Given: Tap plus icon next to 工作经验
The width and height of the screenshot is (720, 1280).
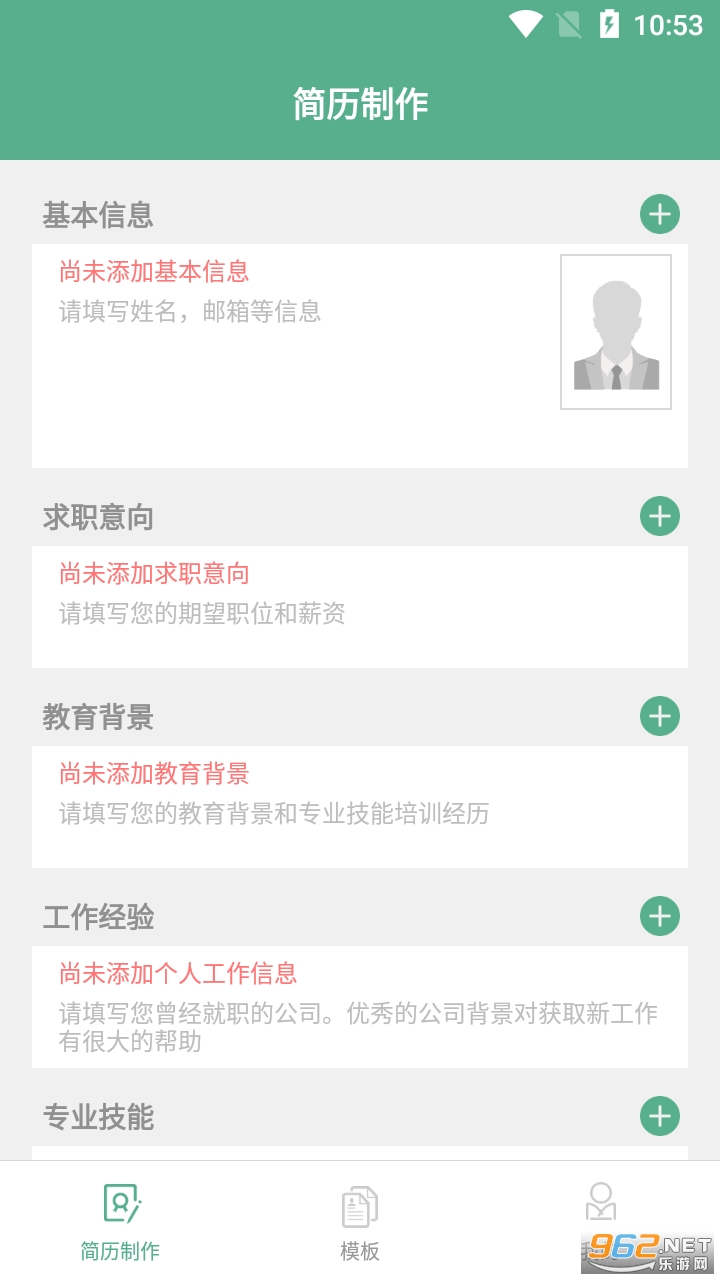Looking at the screenshot, I should 659,916.
